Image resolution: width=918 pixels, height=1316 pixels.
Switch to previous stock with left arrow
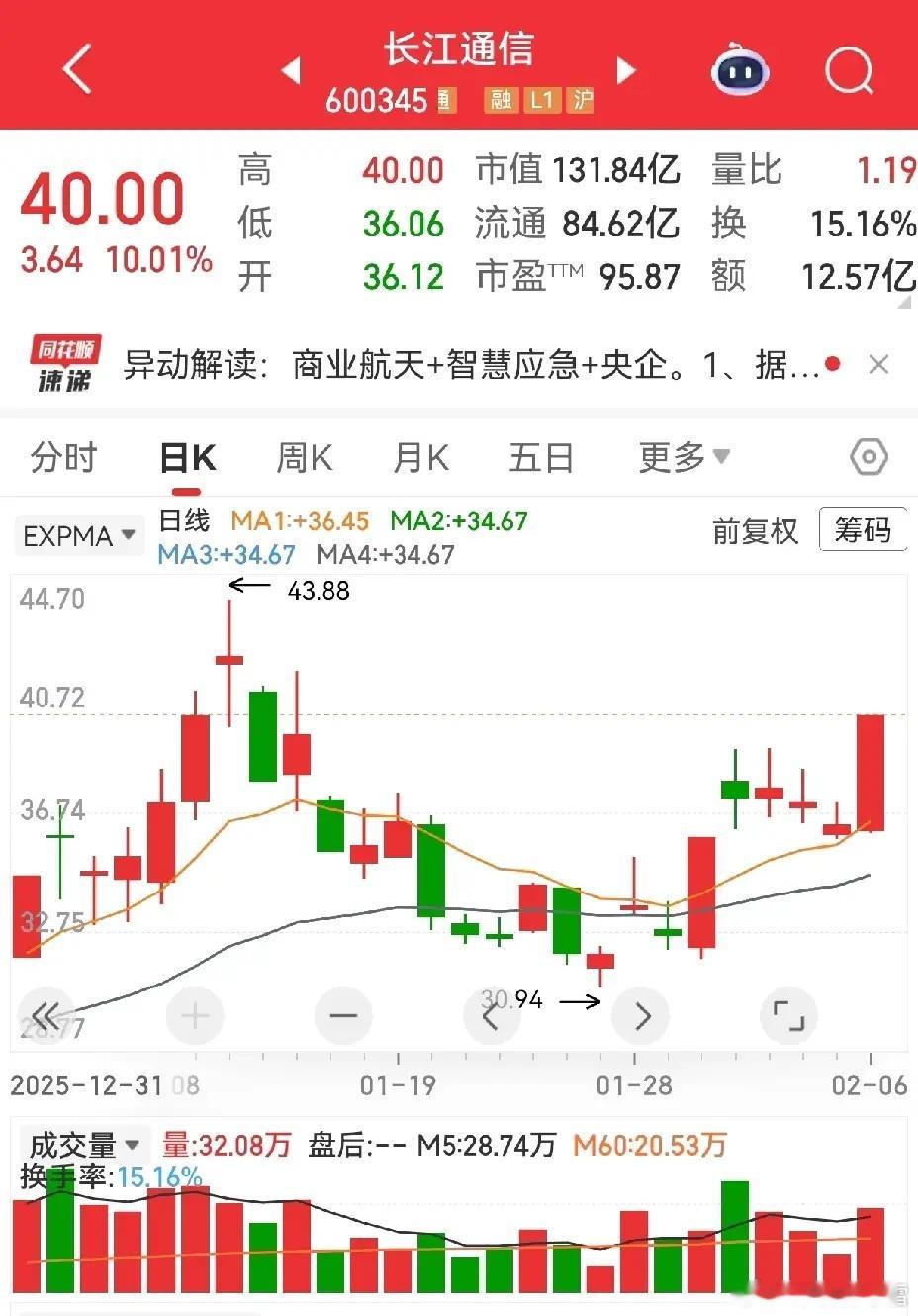click(x=290, y=69)
